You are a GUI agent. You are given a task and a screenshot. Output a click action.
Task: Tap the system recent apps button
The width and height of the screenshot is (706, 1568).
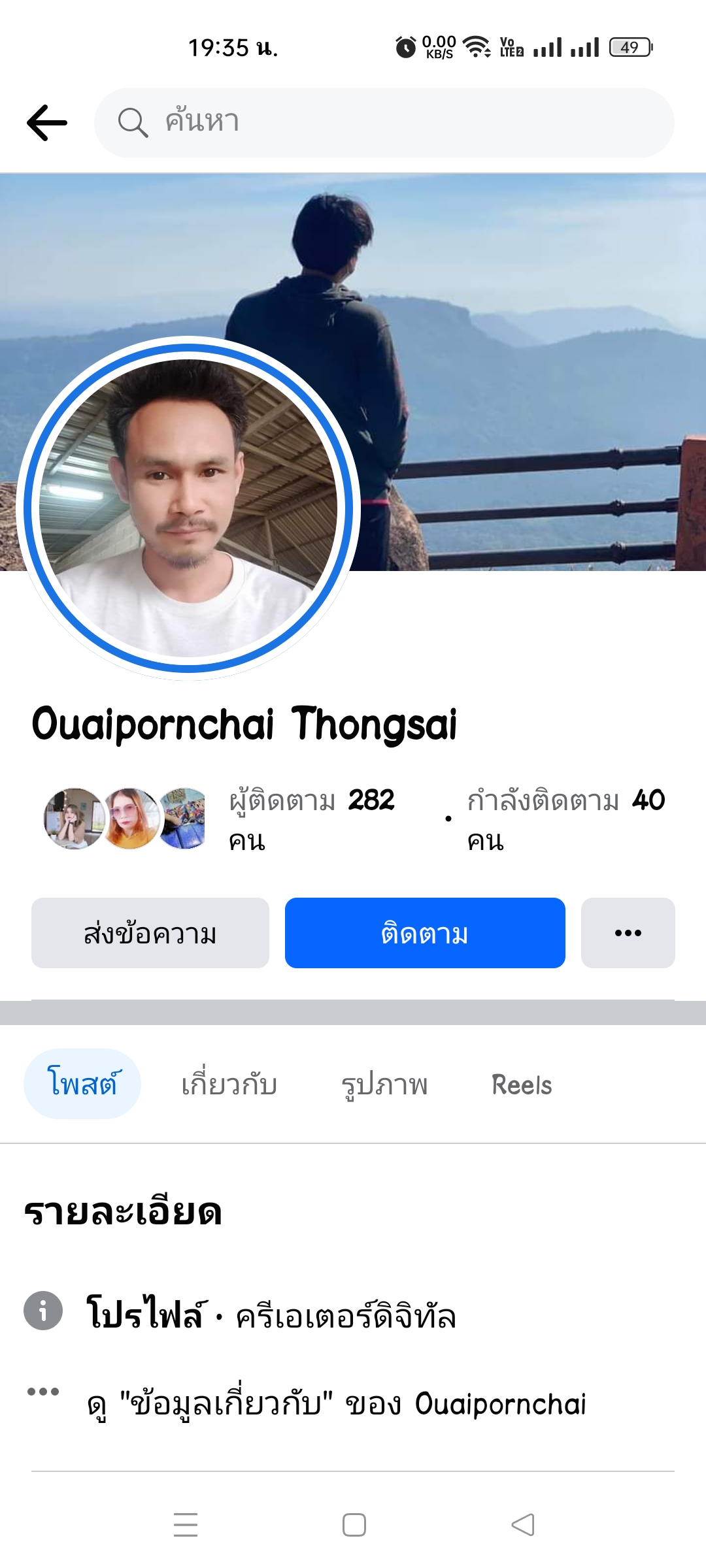pyautogui.click(x=186, y=1525)
